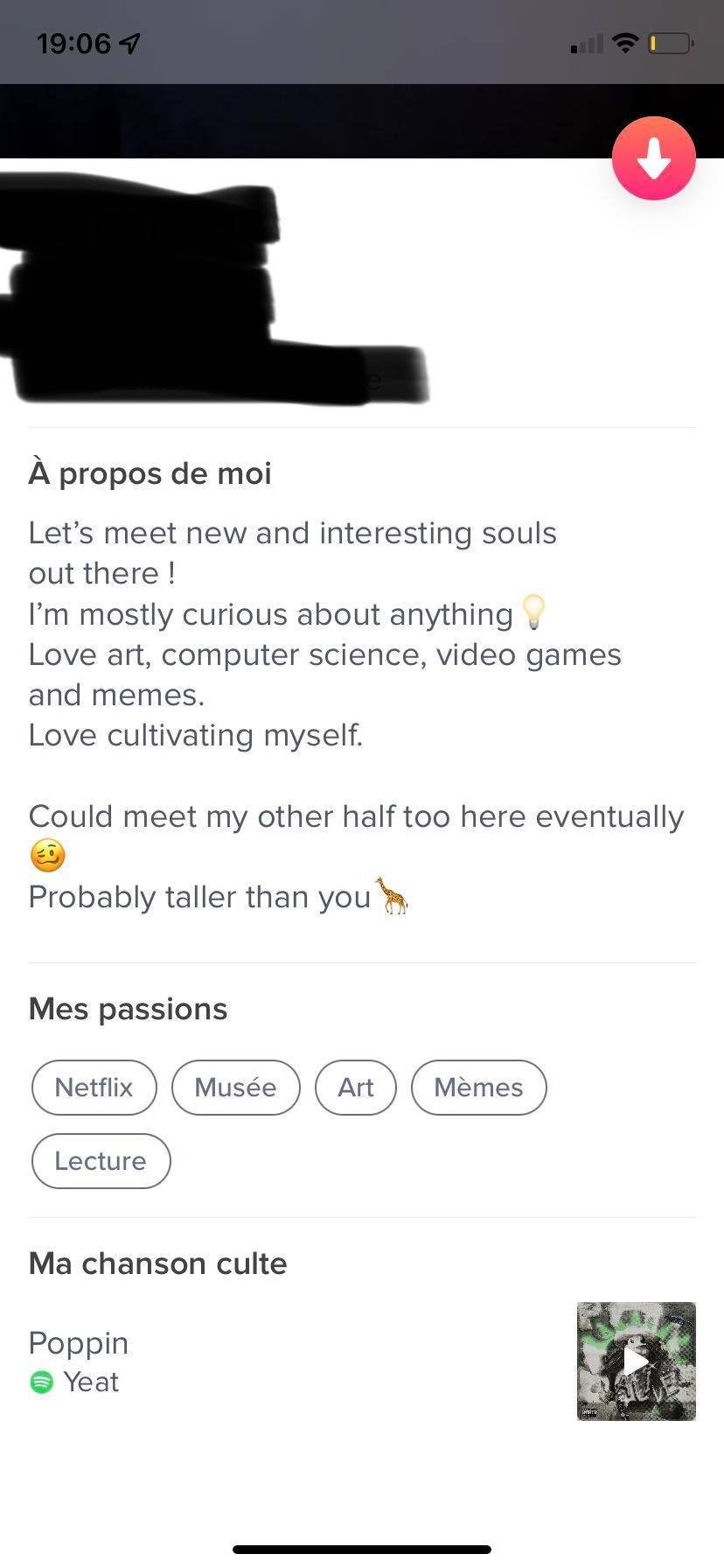Tap the Musée passion chip
The height and width of the screenshot is (1568, 724).
pyautogui.click(x=235, y=1088)
